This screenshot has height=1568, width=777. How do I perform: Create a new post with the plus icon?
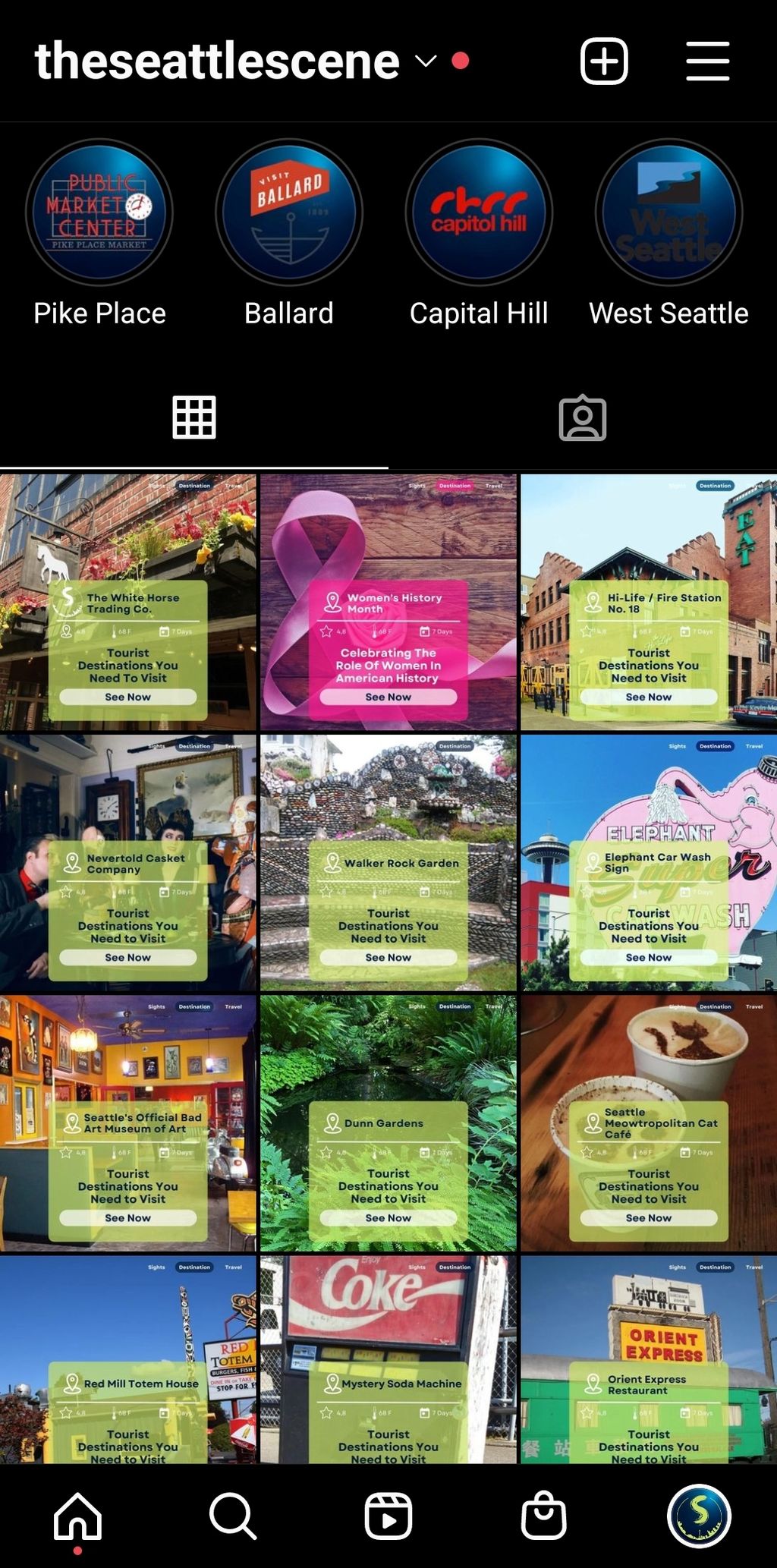click(604, 61)
